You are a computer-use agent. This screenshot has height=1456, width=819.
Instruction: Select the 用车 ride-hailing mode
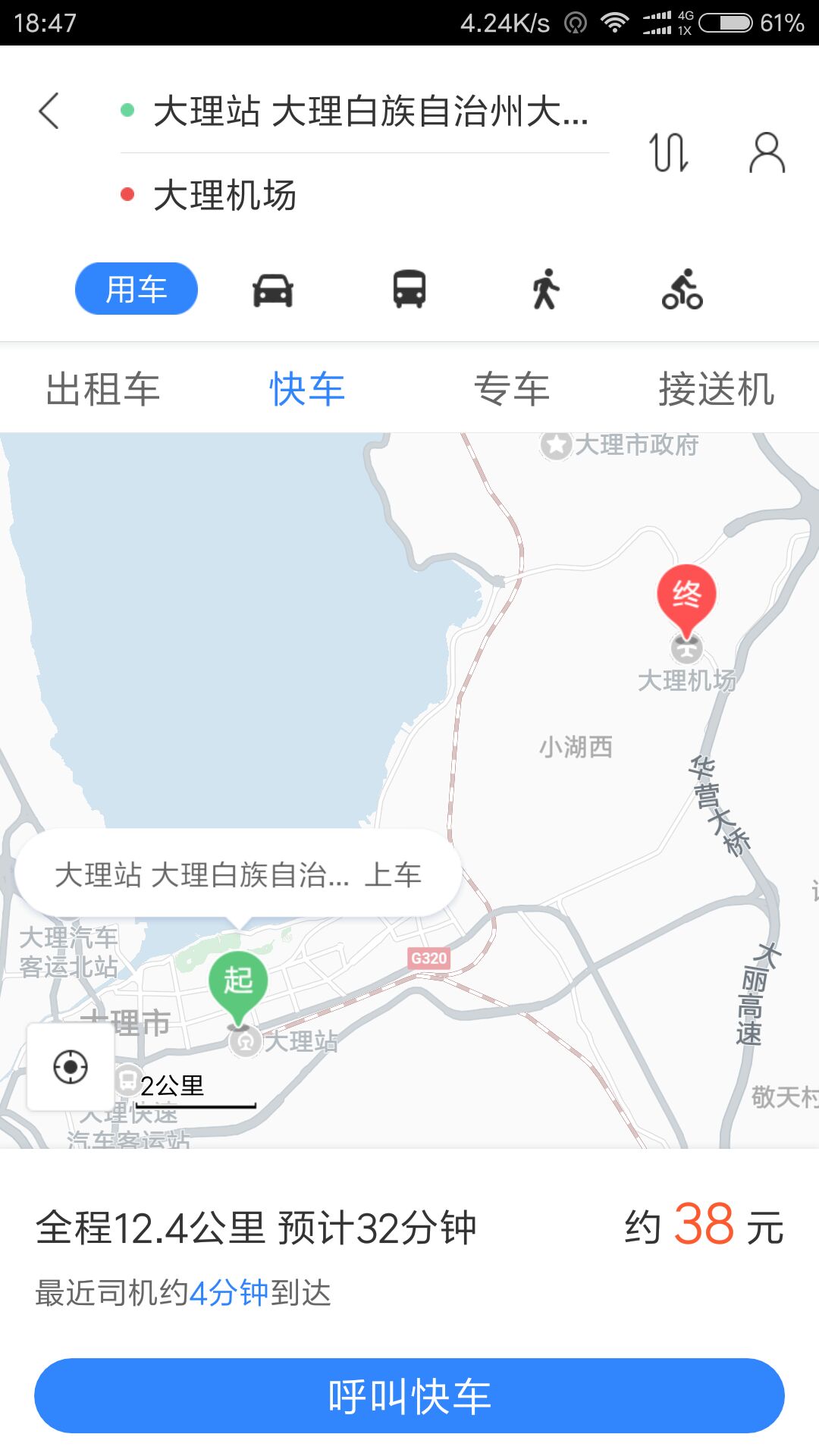pos(136,289)
